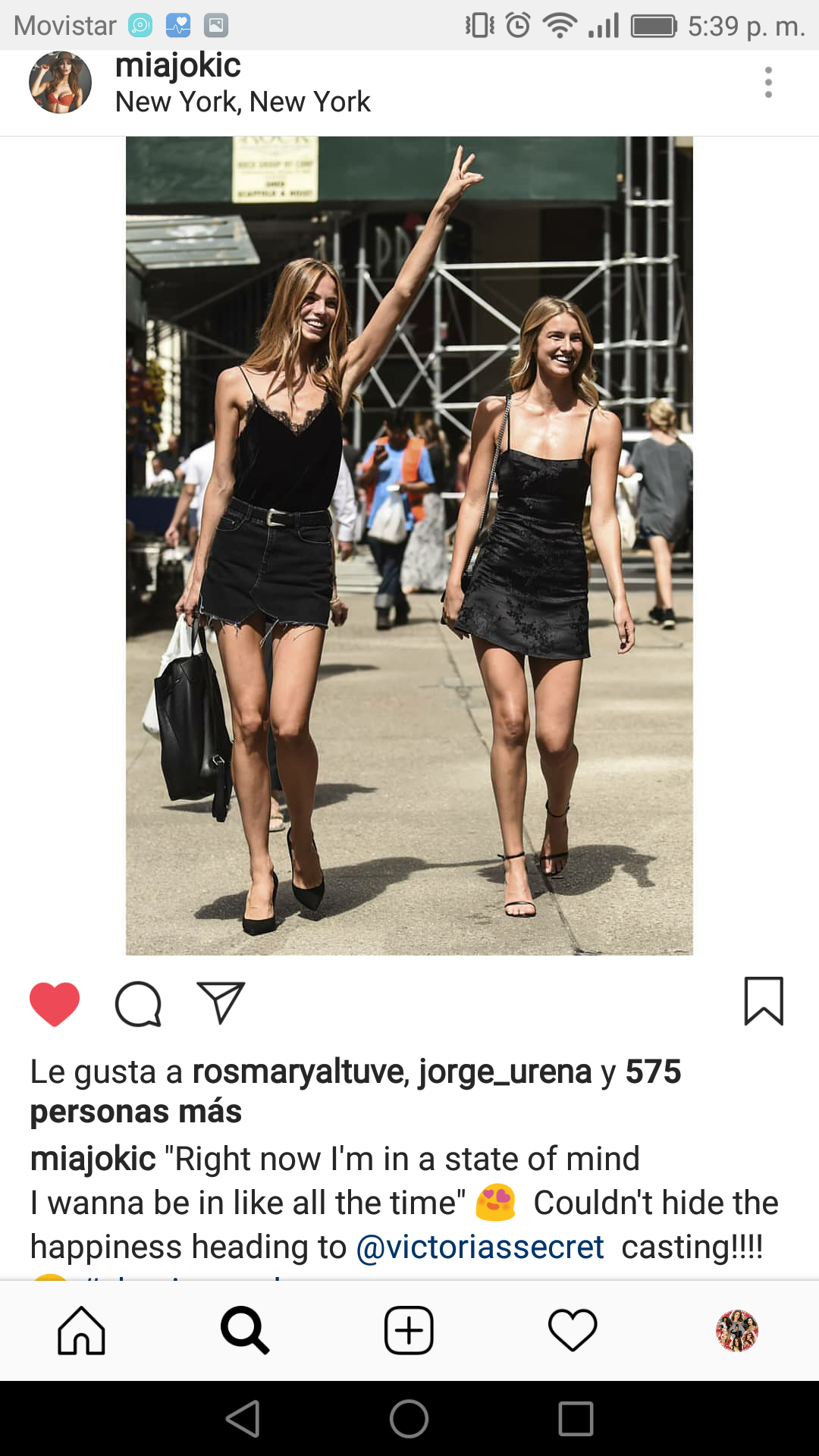Open miajokic's profile picture
The height and width of the screenshot is (1456, 819).
coord(60,83)
